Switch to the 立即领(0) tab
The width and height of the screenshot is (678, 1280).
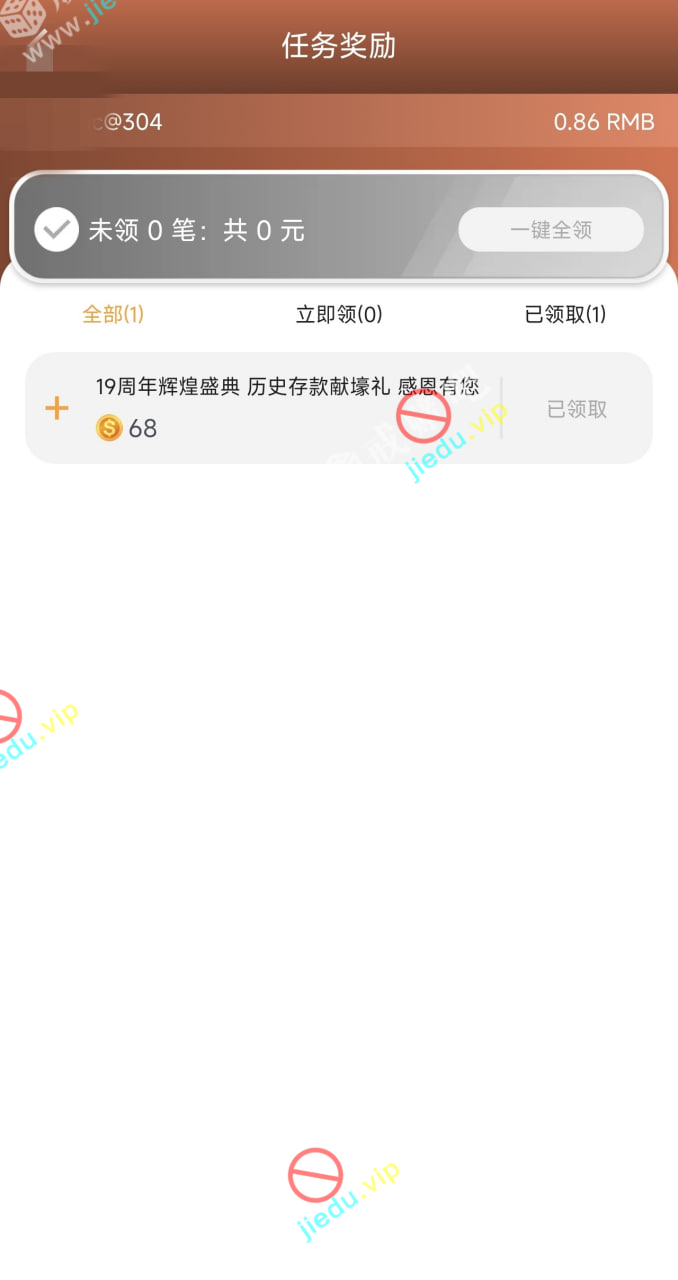(x=339, y=314)
